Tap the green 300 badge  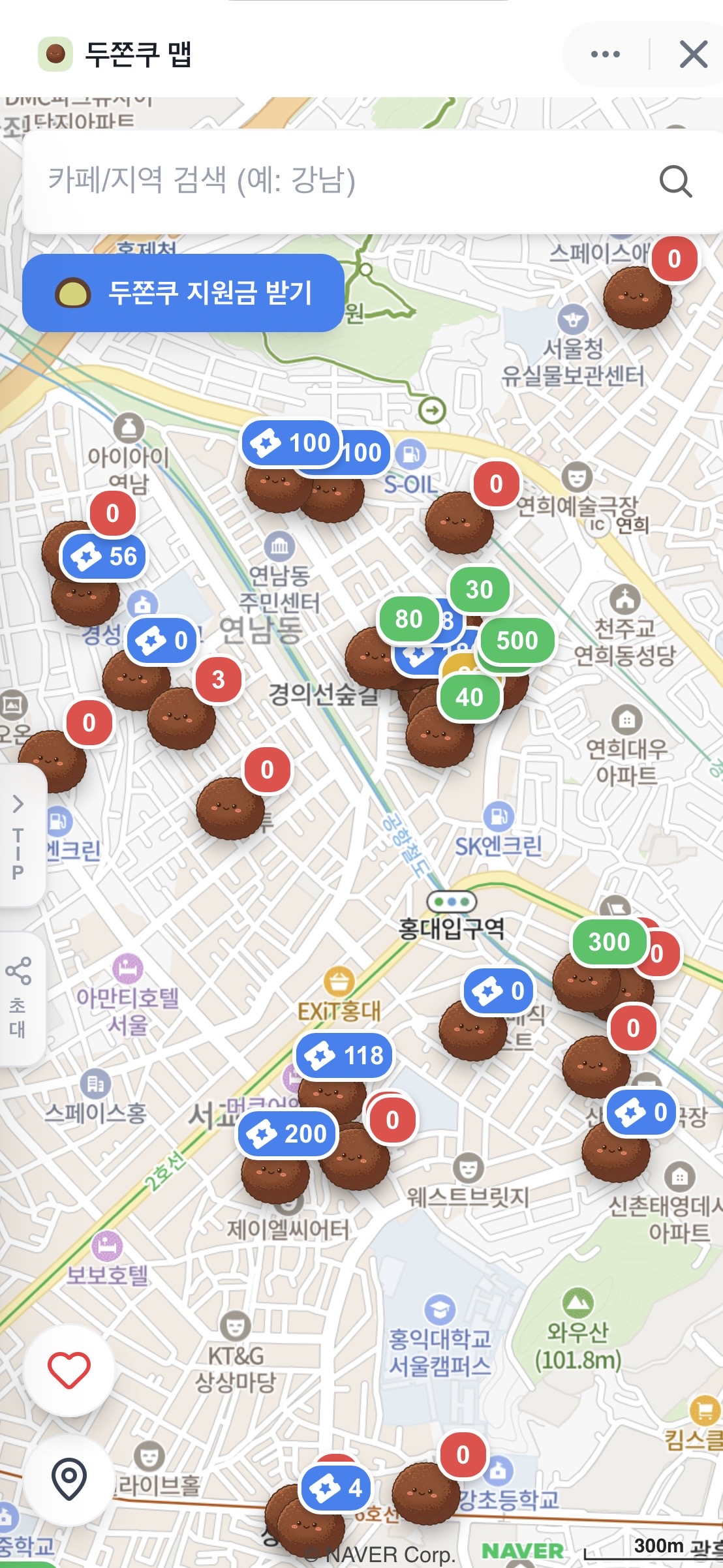609,942
